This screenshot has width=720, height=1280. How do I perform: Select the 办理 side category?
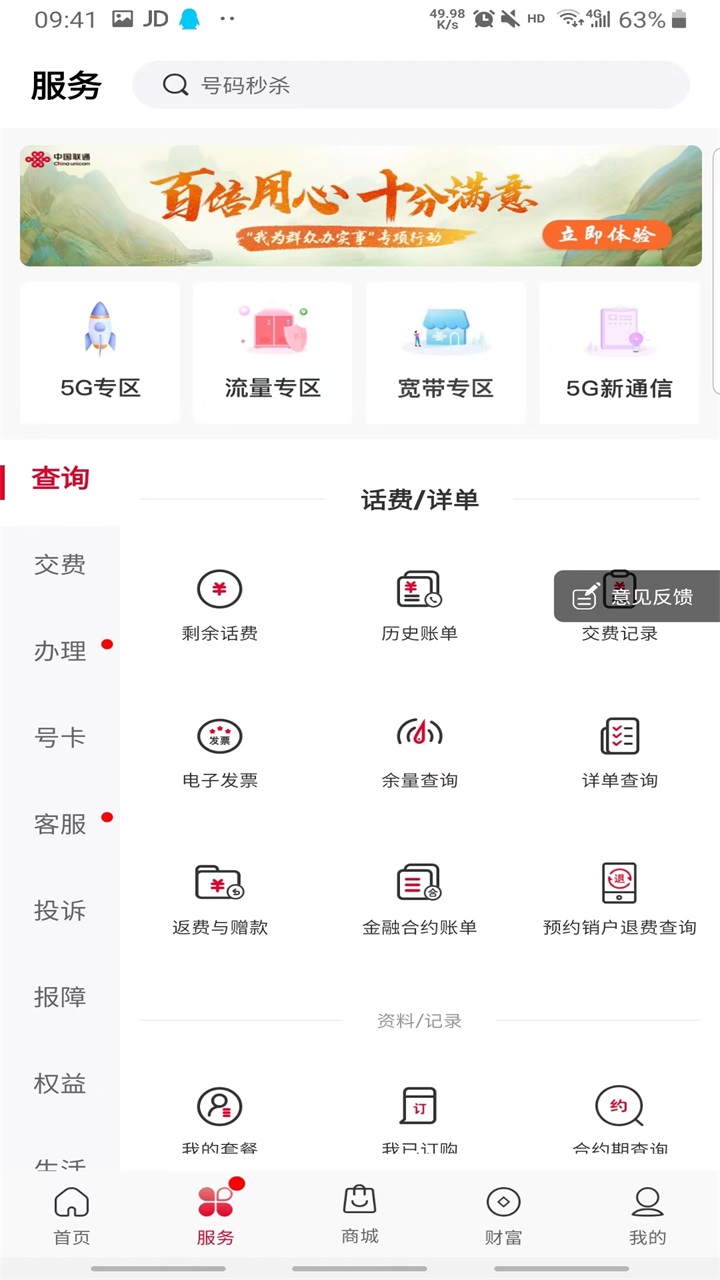click(60, 652)
